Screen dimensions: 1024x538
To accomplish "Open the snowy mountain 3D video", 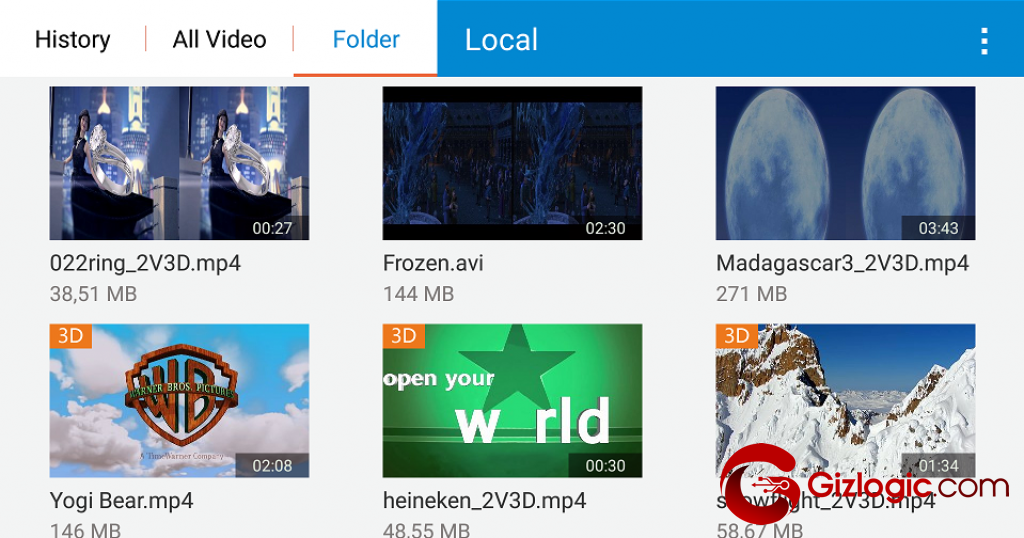I will [x=845, y=390].
